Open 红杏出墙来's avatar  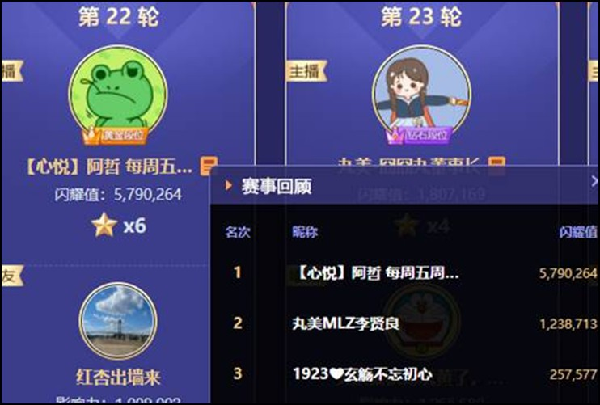click(118, 322)
